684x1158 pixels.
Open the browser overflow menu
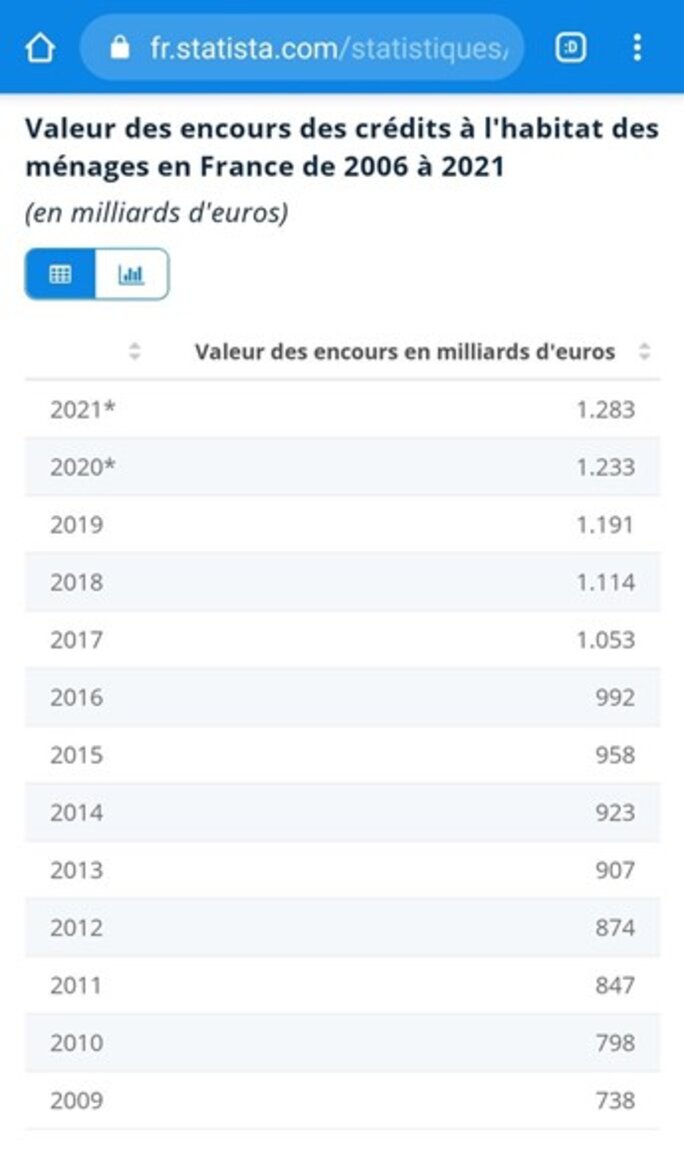point(637,48)
